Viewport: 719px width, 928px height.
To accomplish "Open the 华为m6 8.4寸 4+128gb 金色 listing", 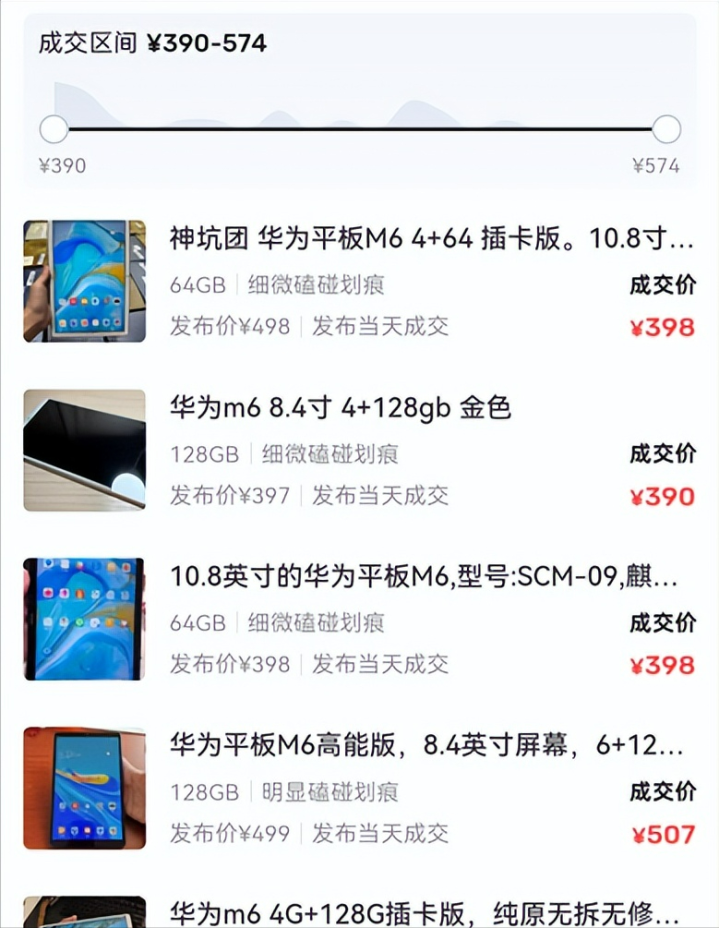I will click(340, 408).
